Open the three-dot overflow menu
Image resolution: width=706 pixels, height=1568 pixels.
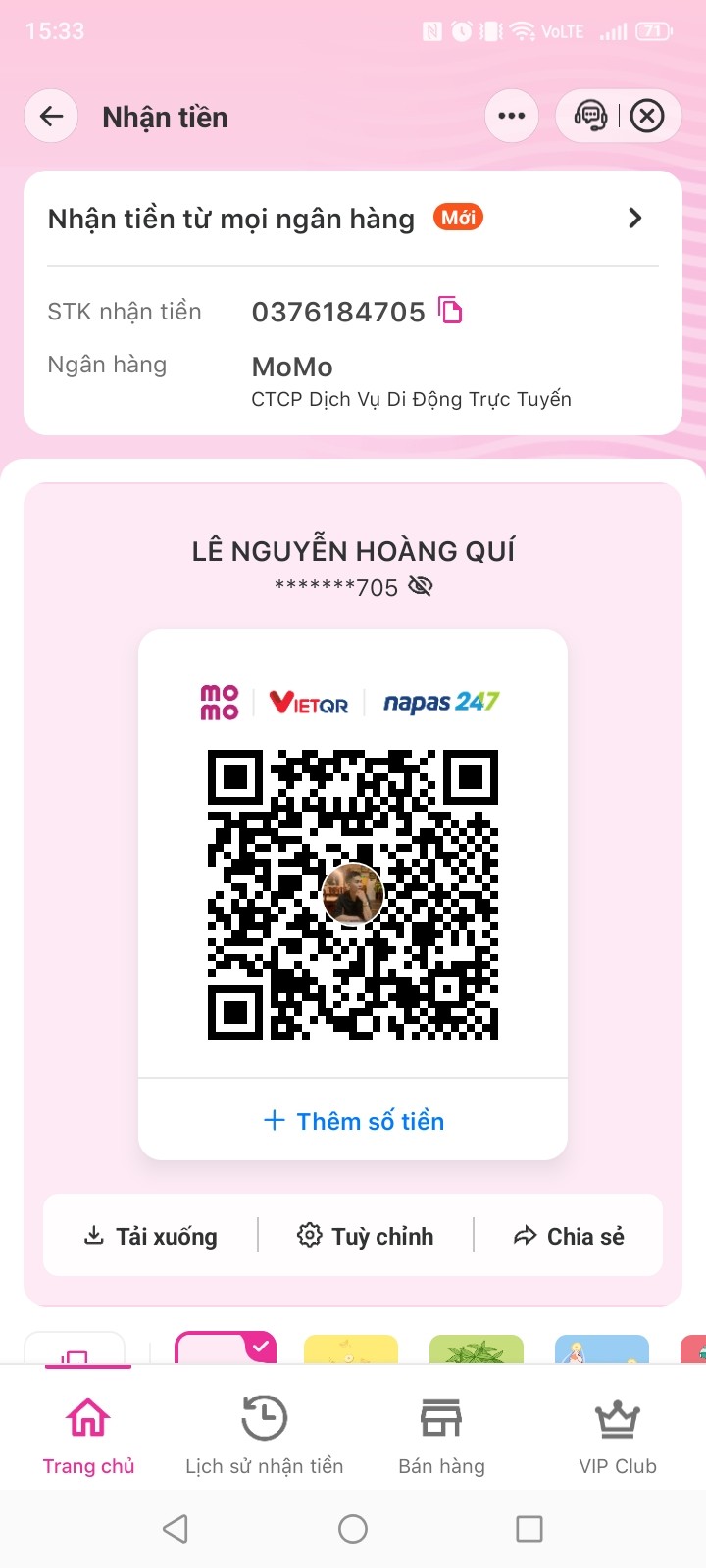click(x=511, y=116)
